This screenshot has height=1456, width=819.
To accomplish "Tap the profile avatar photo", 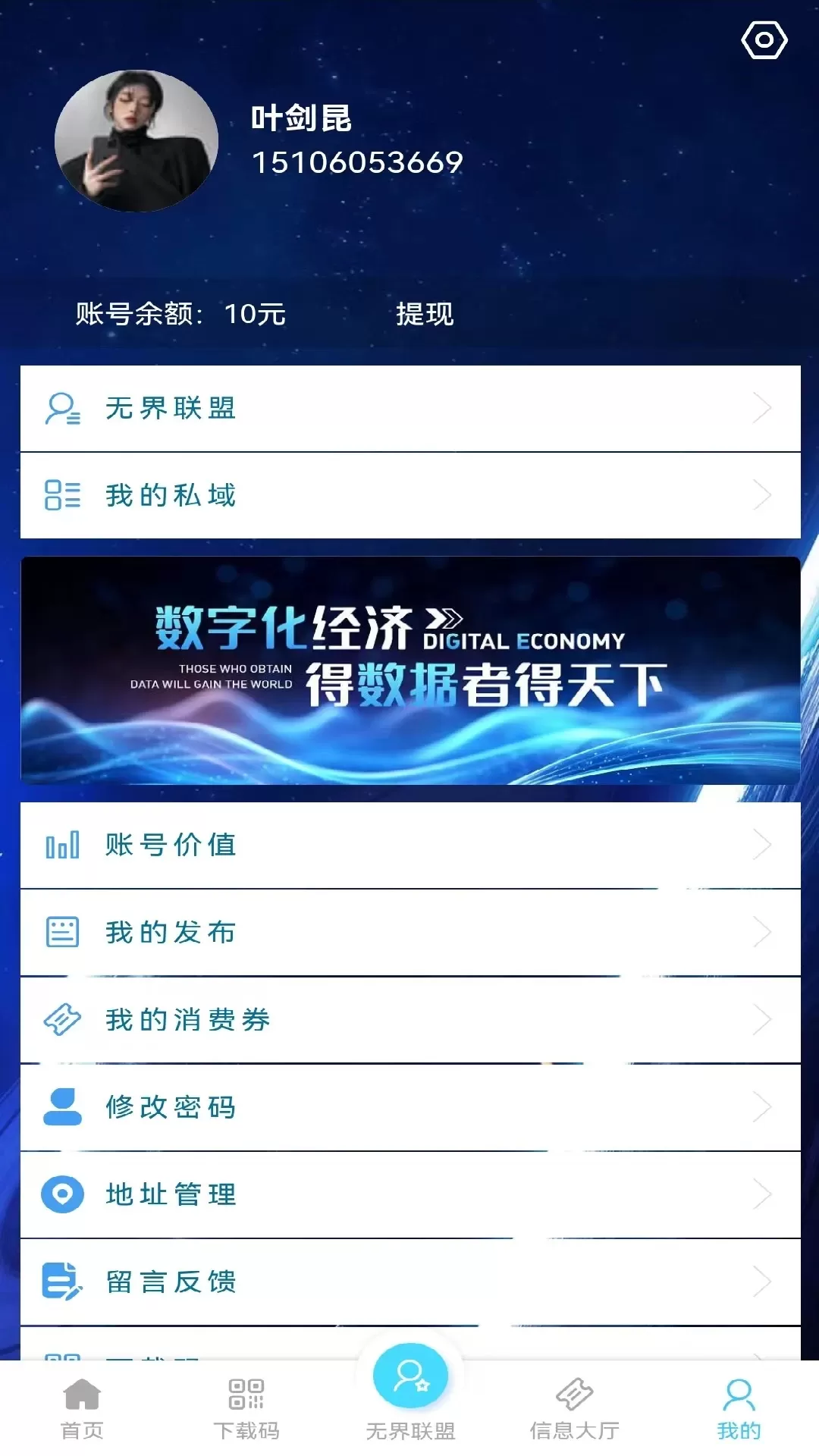I will pyautogui.click(x=136, y=141).
